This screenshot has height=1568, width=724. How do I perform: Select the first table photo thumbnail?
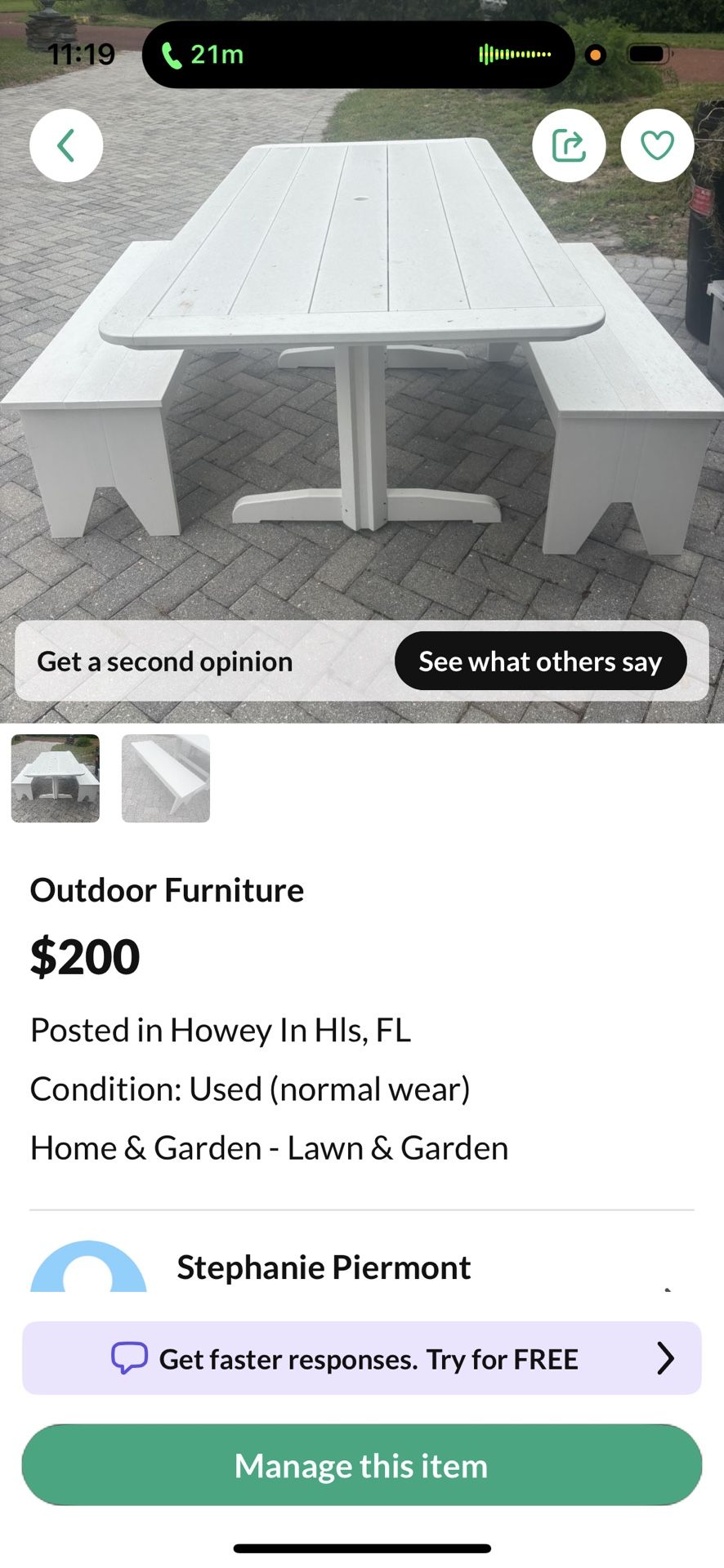point(55,778)
